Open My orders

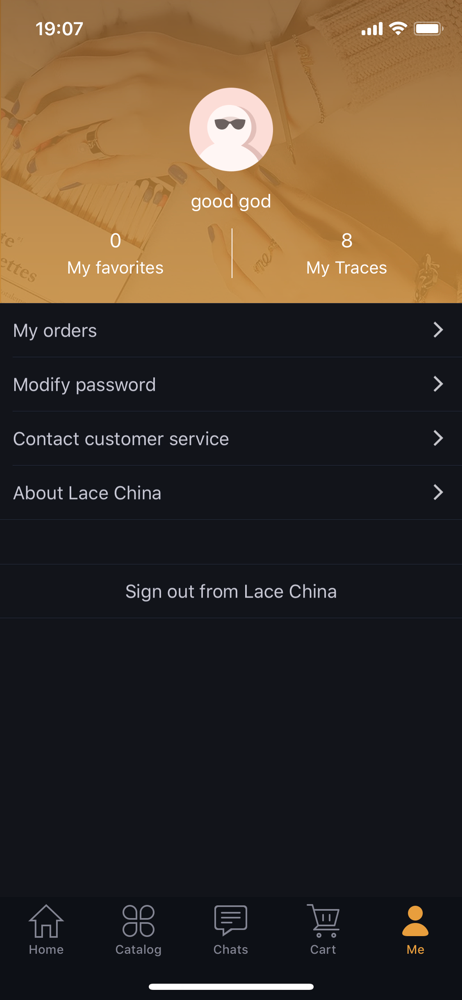pos(231,330)
